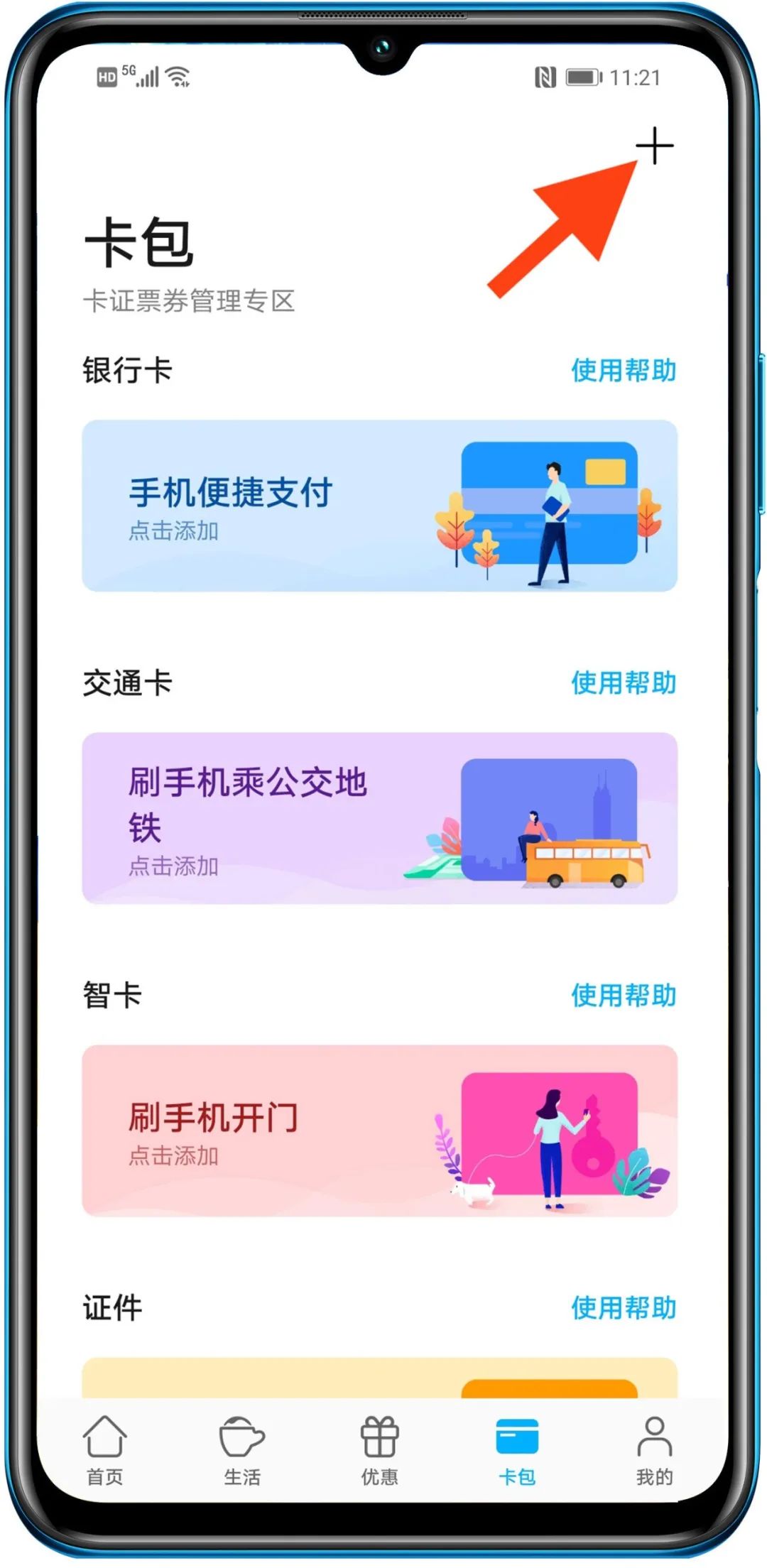Tap the battery indicator in the status bar
Image resolution: width=767 pixels, height=1568 pixels.
582,78
